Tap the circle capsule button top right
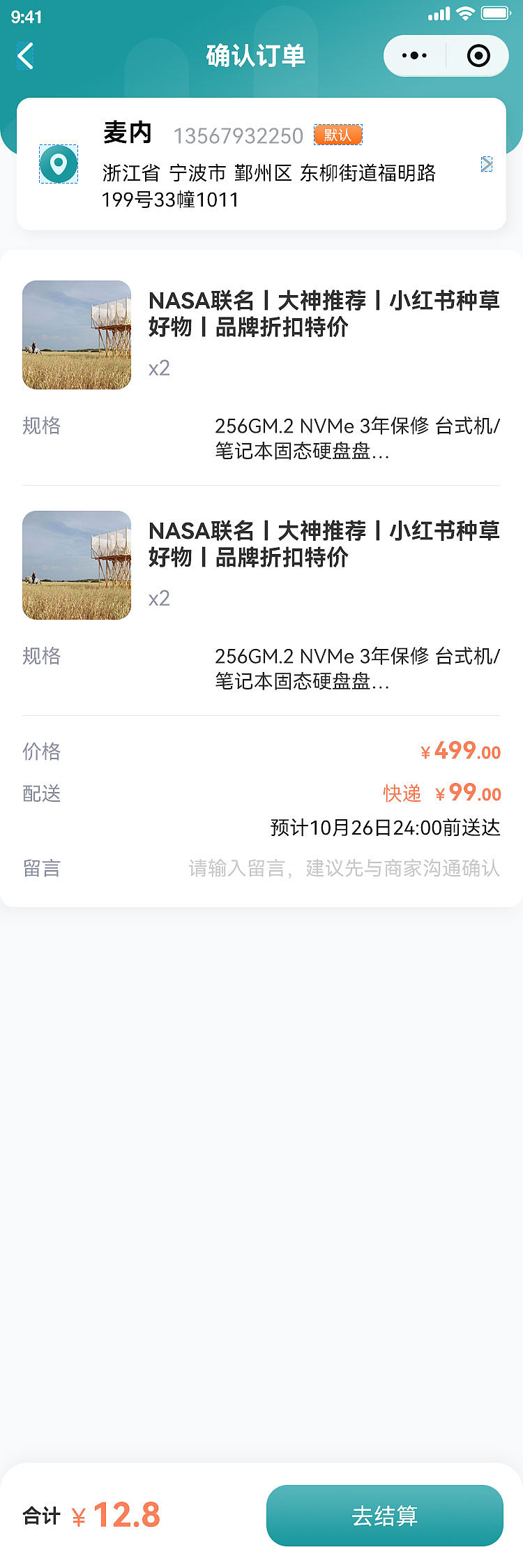 click(480, 55)
